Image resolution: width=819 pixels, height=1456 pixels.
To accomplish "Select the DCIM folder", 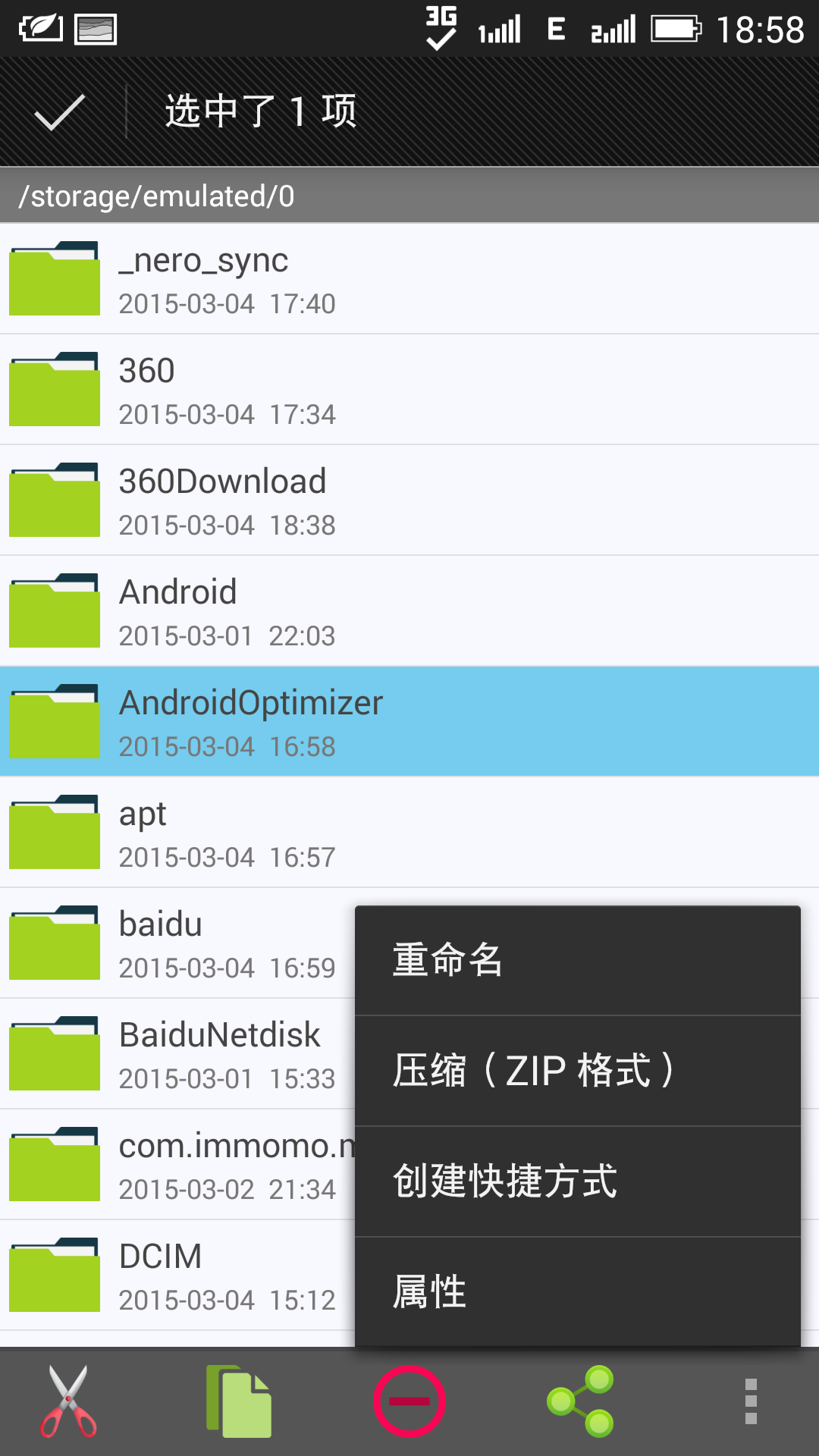I will [182, 1276].
